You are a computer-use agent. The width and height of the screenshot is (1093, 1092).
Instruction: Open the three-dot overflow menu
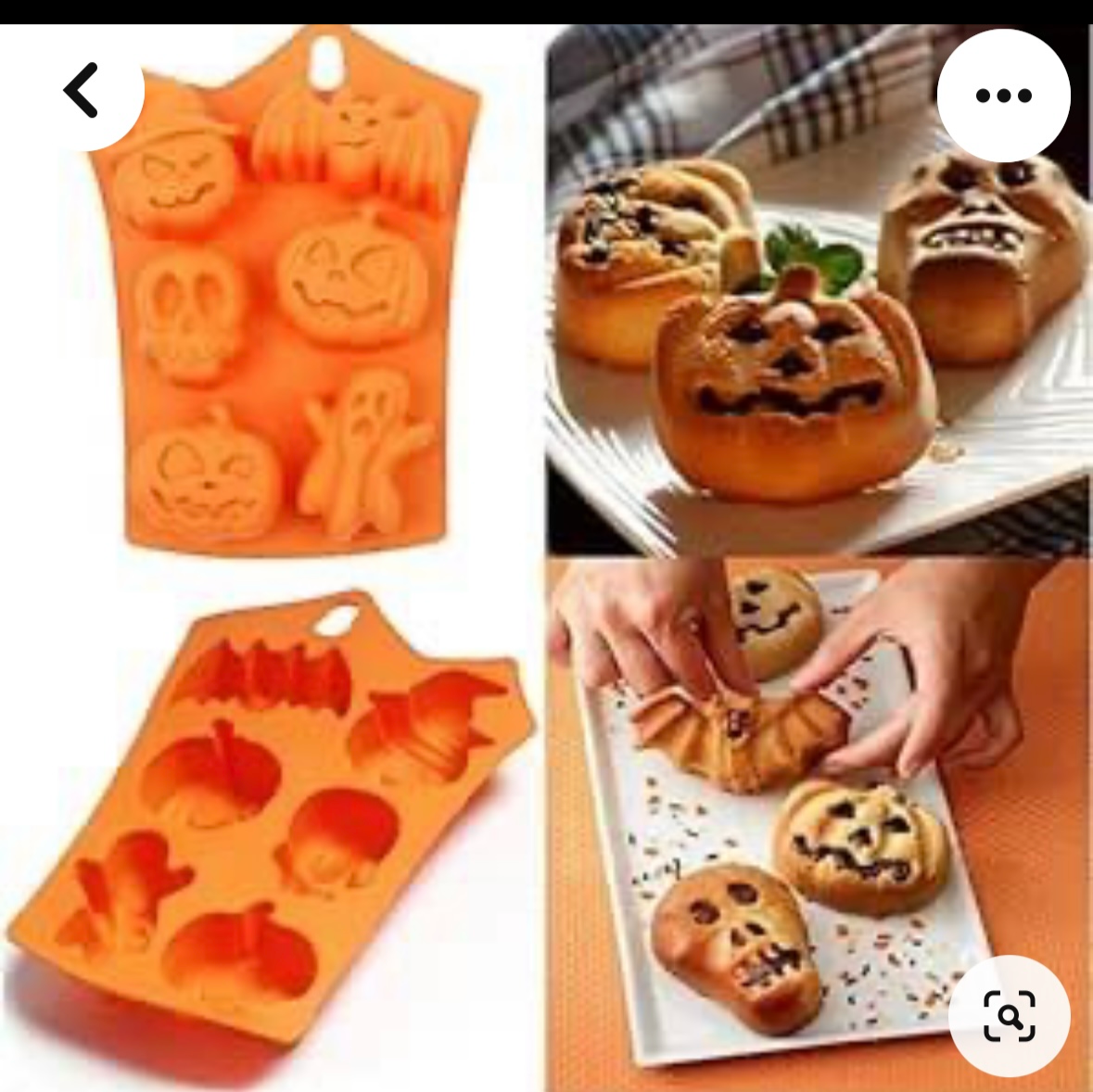click(x=1003, y=95)
